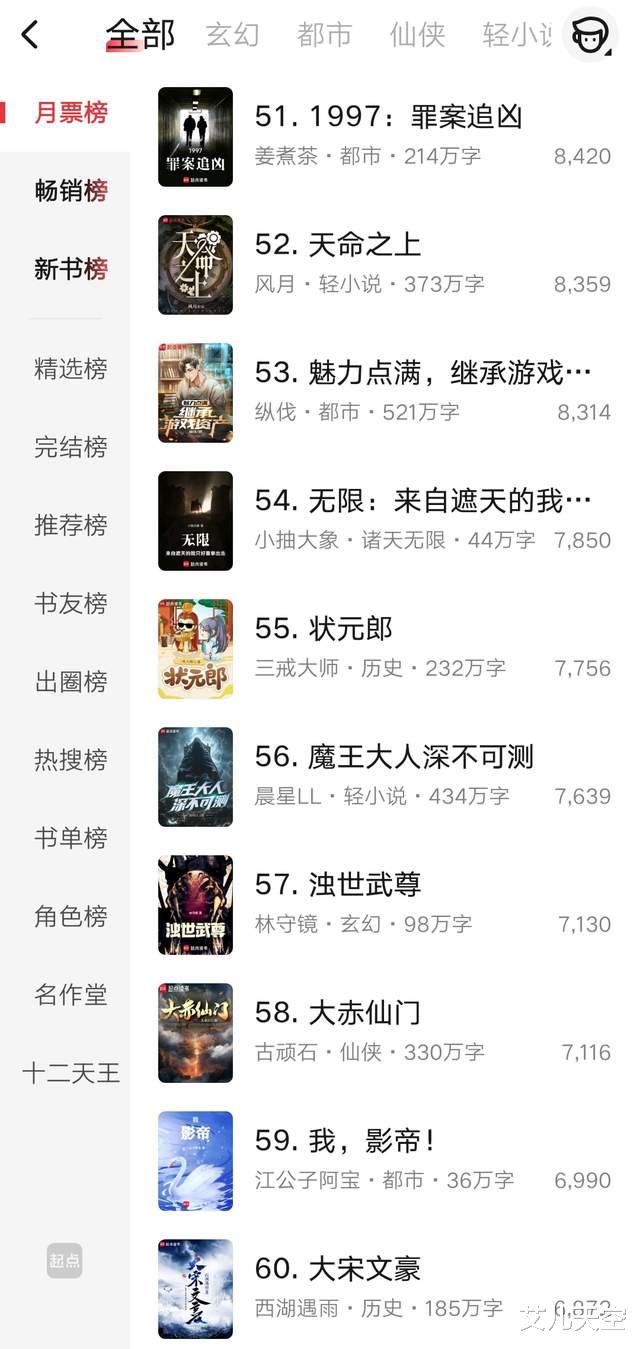Screen dimensions: 640x1349
Task: Switch to the 畅销榜 ranking
Action: 71,190
